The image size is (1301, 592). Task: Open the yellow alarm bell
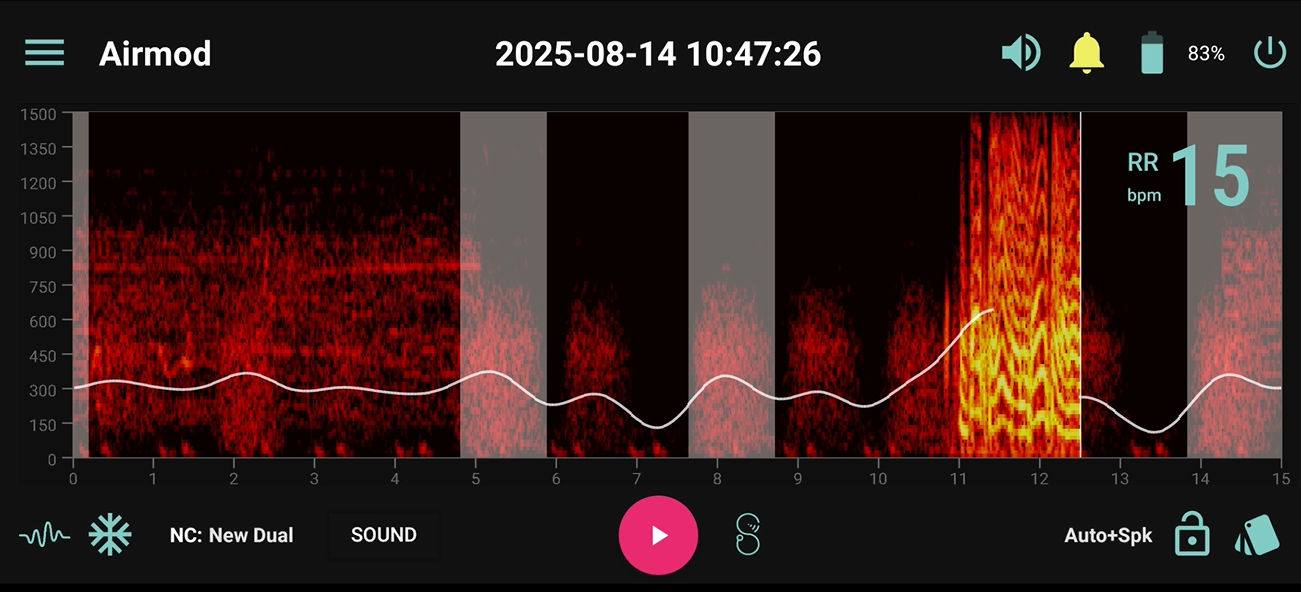(1086, 53)
